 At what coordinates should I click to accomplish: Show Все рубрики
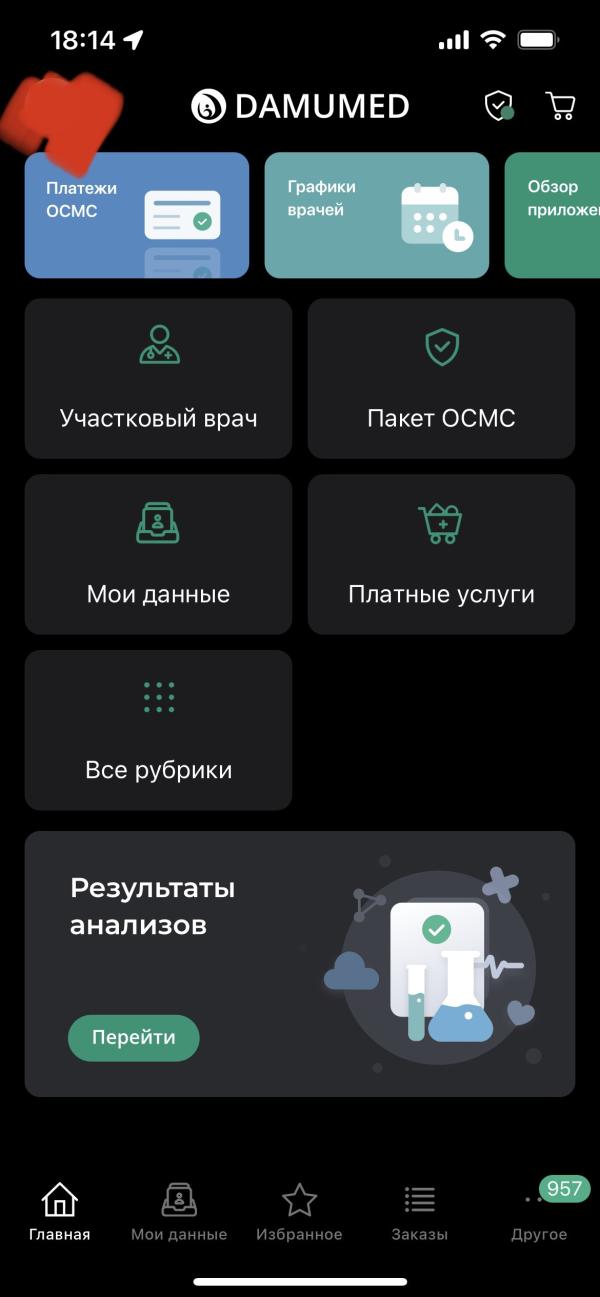point(158,730)
